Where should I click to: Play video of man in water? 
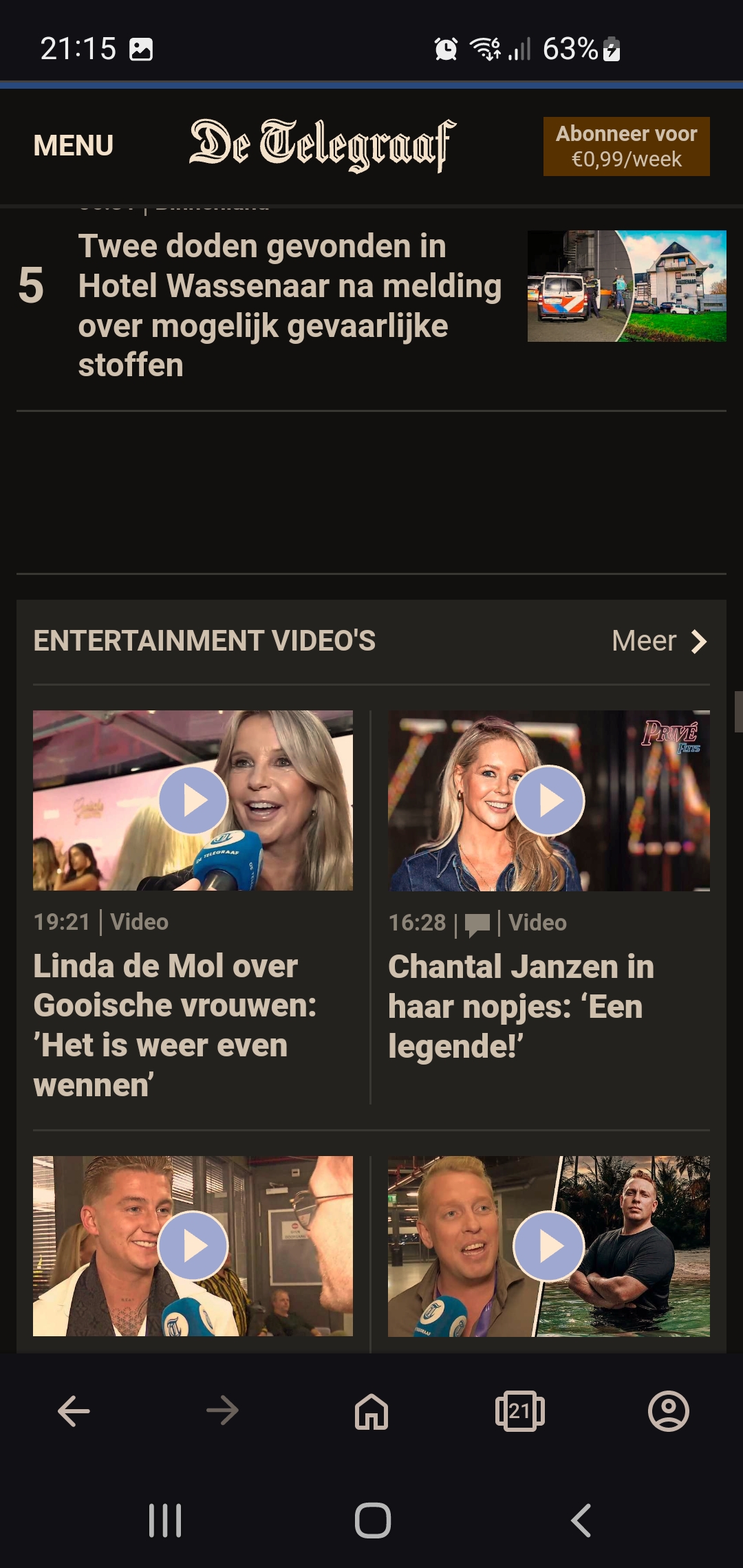[x=549, y=1245]
